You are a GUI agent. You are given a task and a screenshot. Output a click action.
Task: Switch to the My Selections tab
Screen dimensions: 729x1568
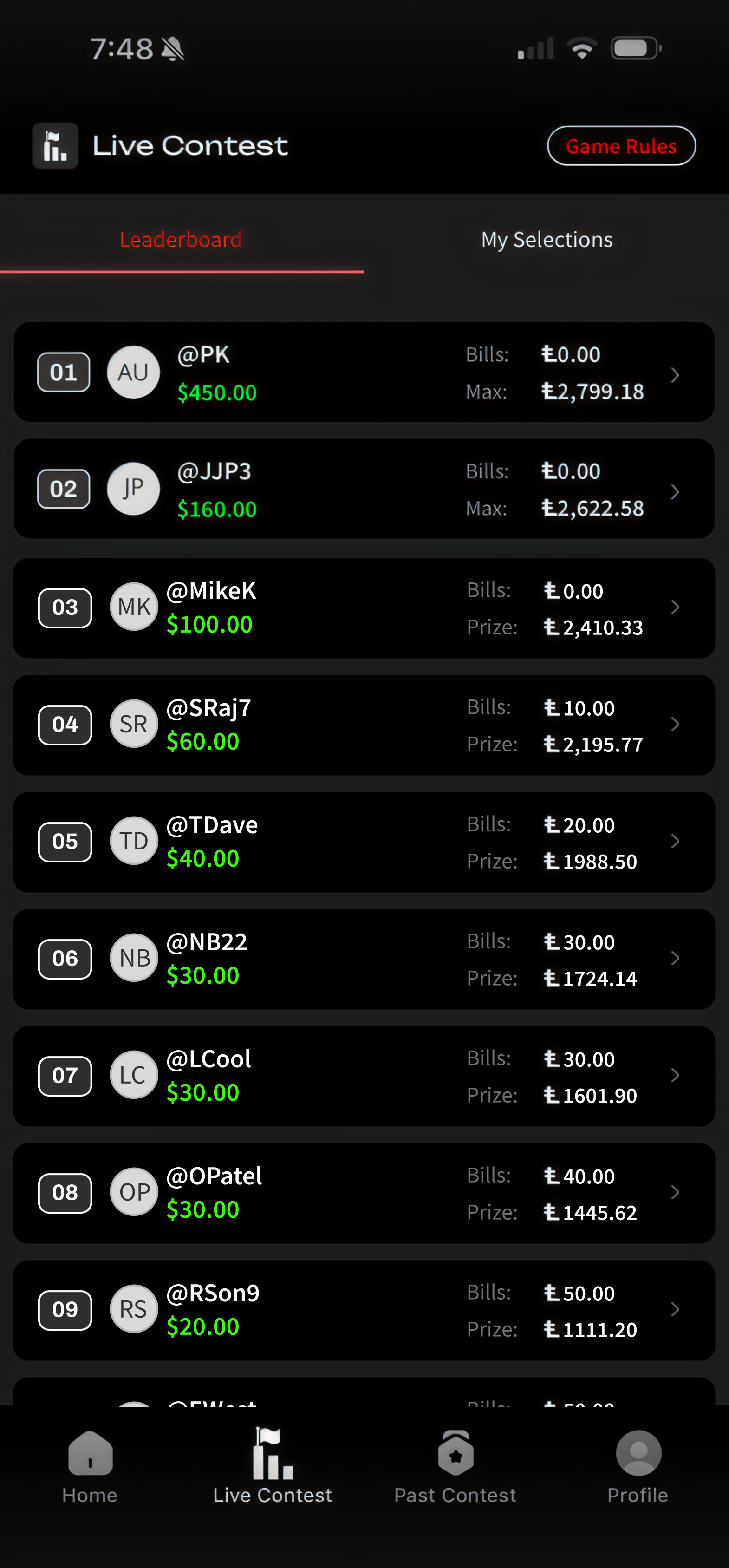click(x=547, y=240)
